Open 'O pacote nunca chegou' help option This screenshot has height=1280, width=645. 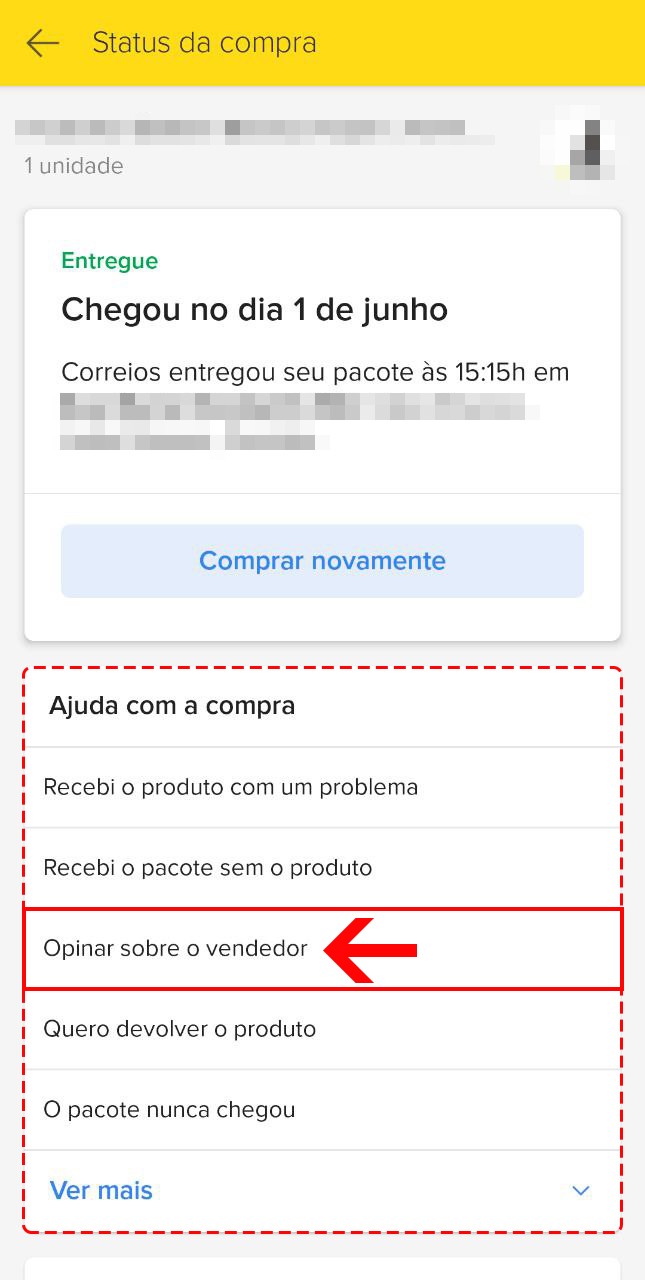coord(170,1110)
